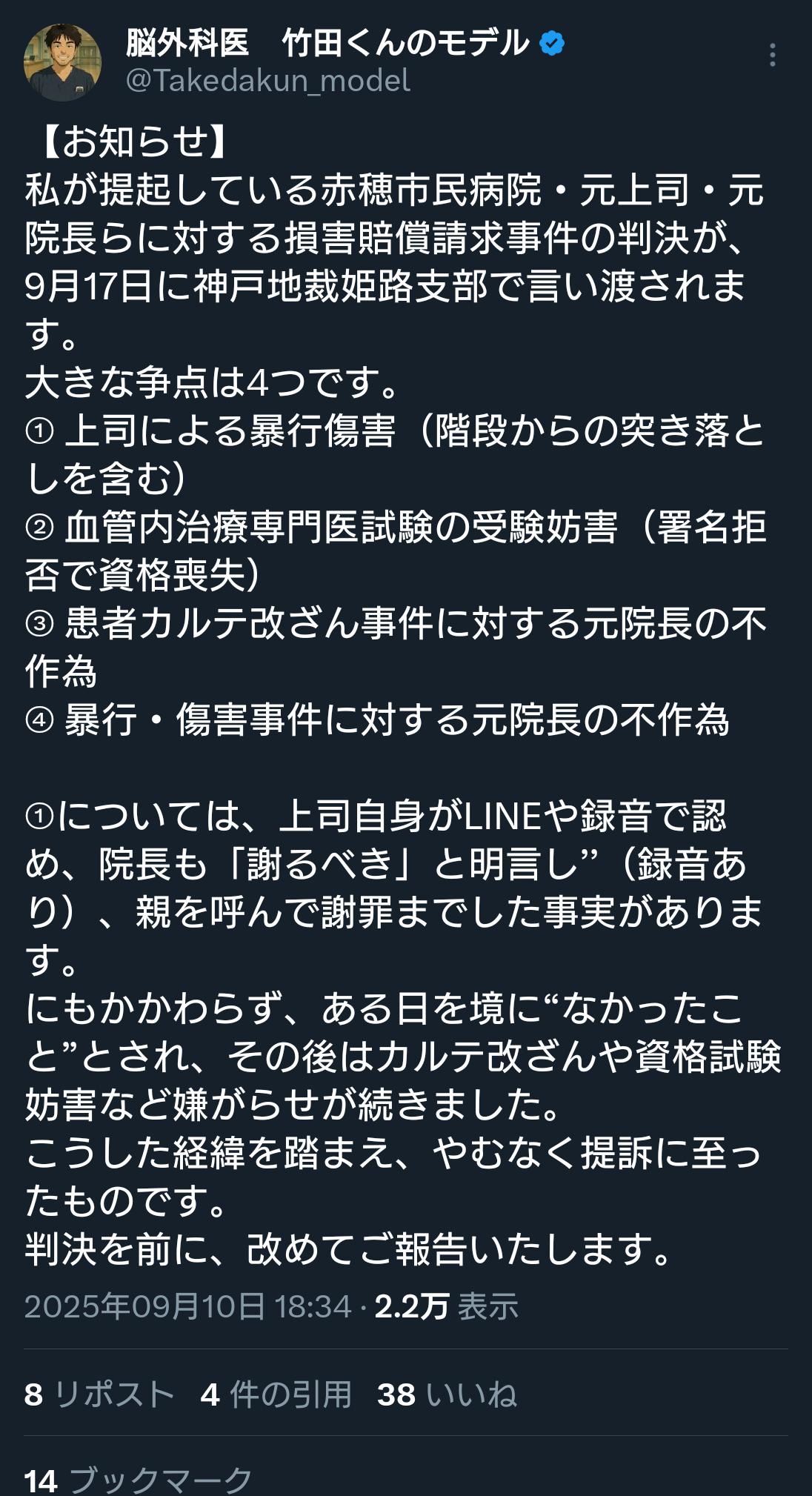Open the 2.2万 view count details

click(x=446, y=1306)
